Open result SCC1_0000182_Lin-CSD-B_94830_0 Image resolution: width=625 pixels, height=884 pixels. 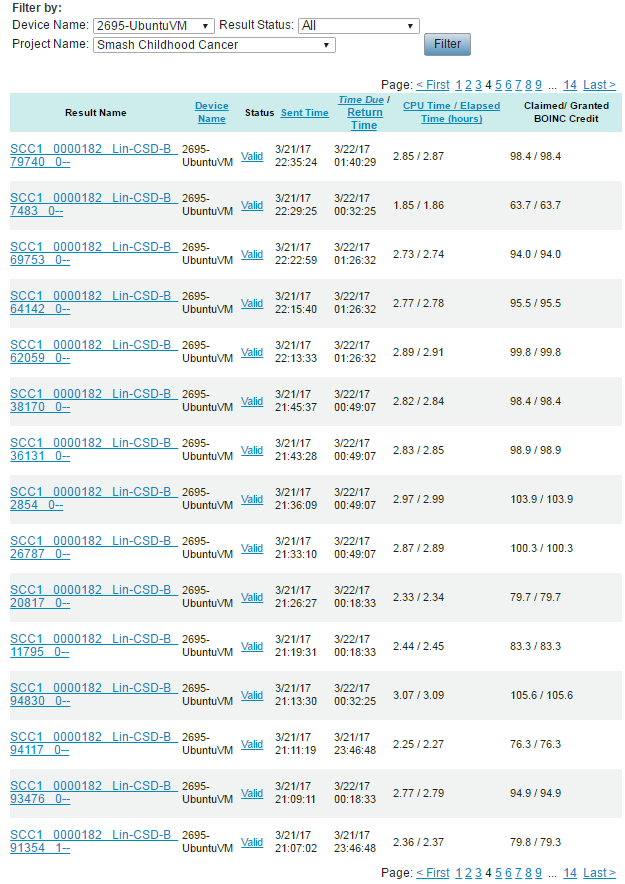(94, 693)
